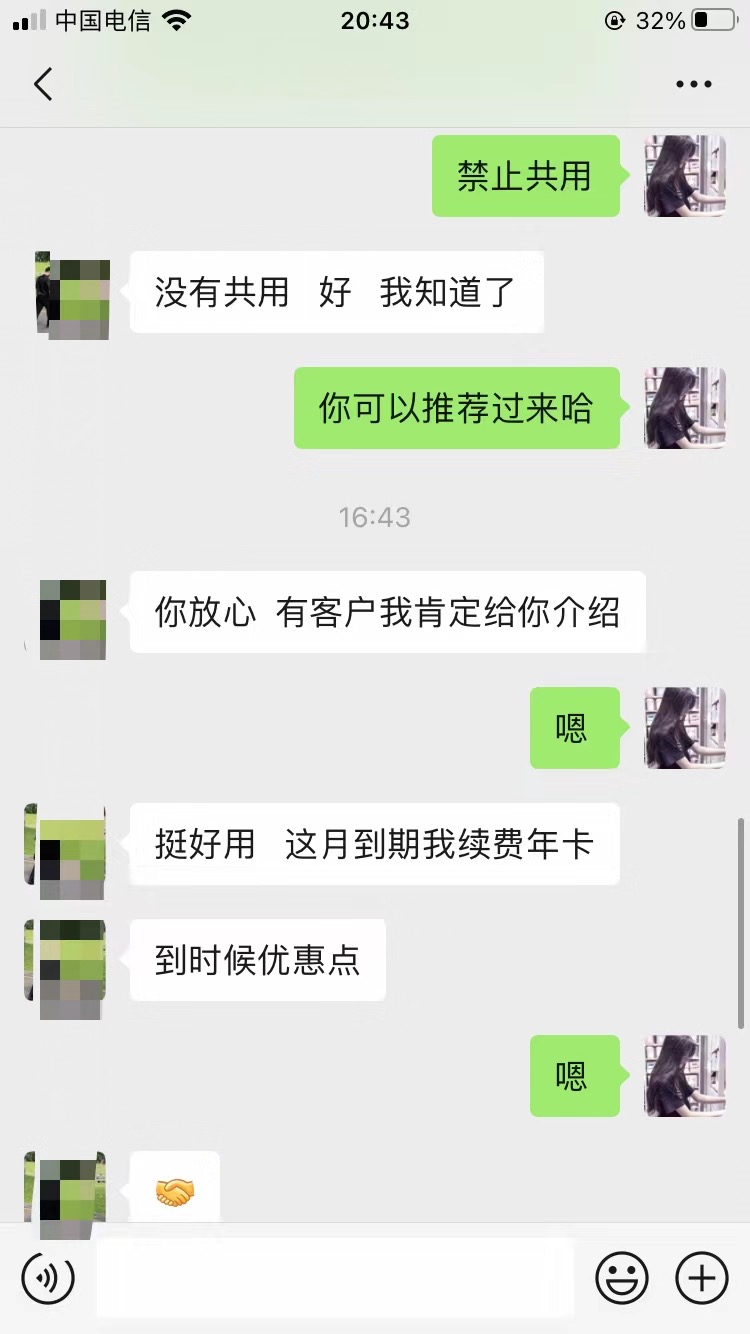Open the emoji sticker panel
This screenshot has width=750, height=1334.
click(x=622, y=1278)
